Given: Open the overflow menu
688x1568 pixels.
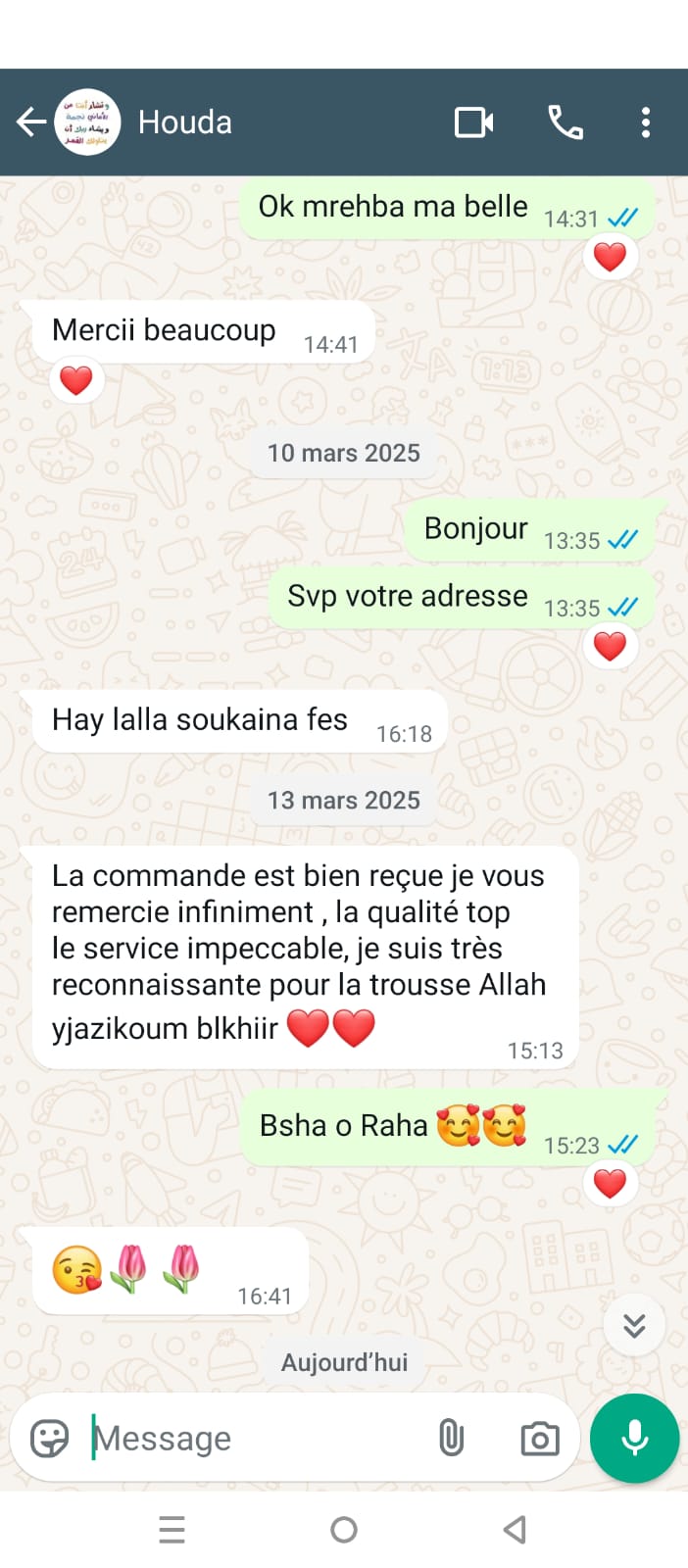Looking at the screenshot, I should point(645,122).
